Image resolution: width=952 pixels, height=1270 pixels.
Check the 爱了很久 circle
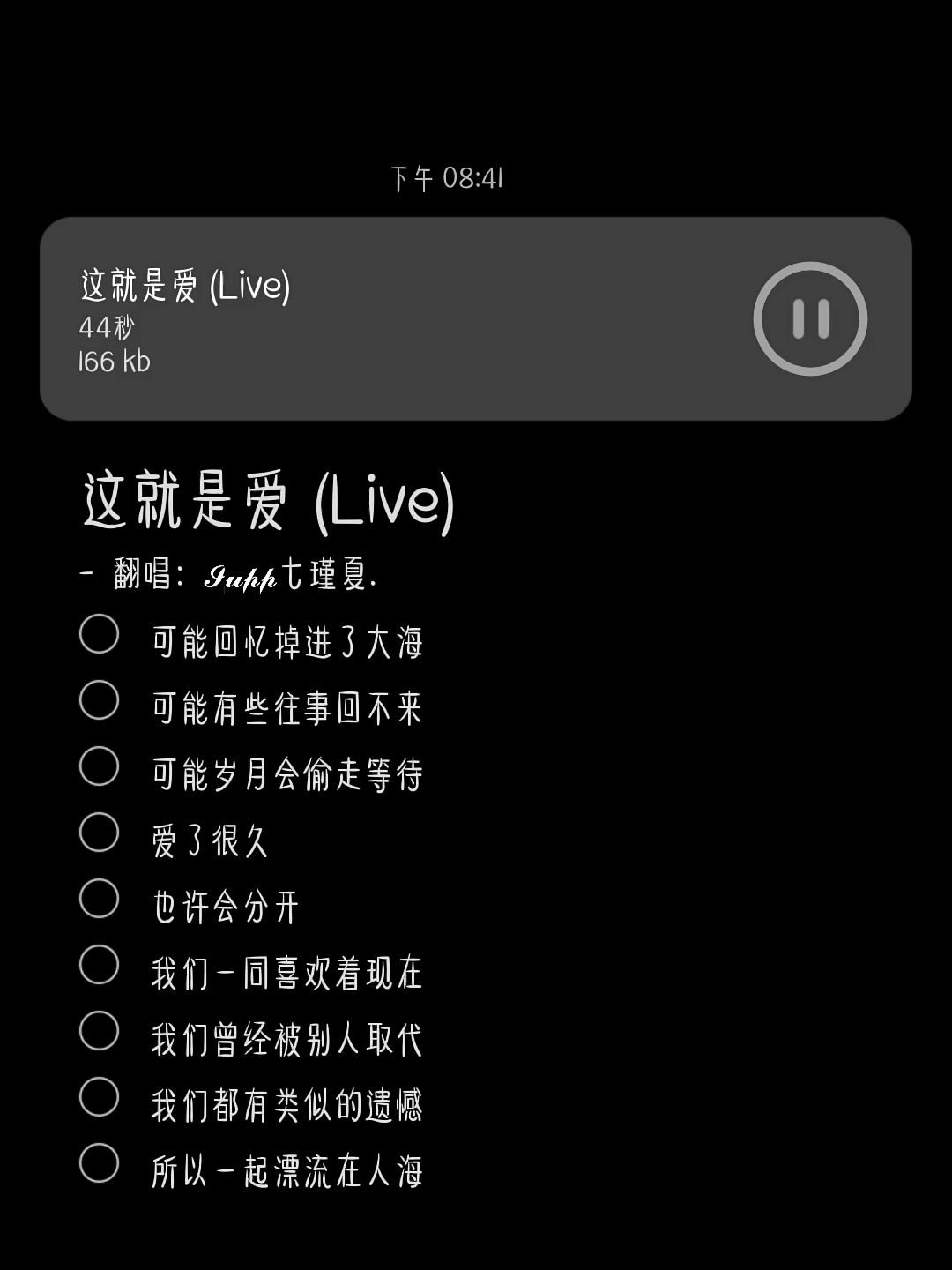tap(99, 833)
